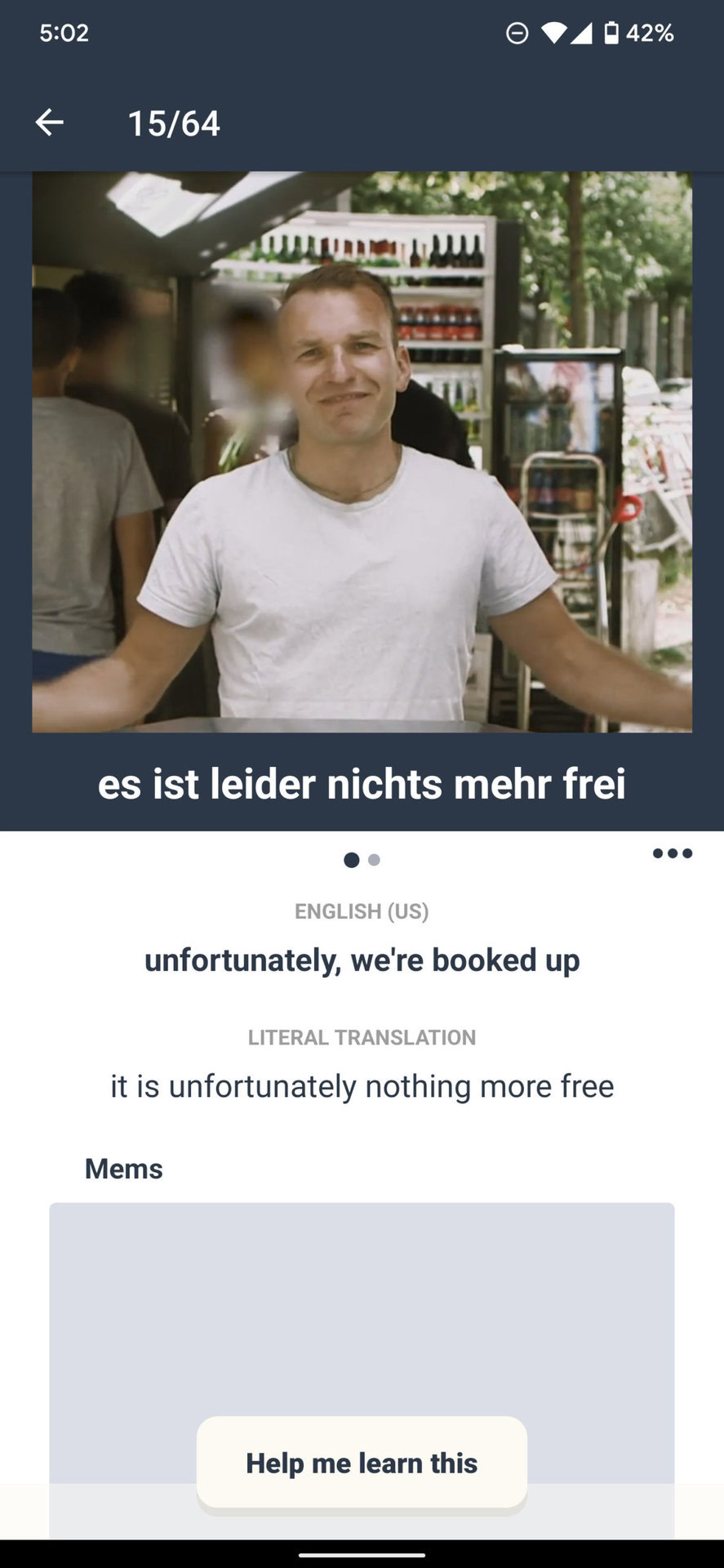The width and height of the screenshot is (724, 1568).
Task: Open the three-dot more options menu
Action: point(672,853)
